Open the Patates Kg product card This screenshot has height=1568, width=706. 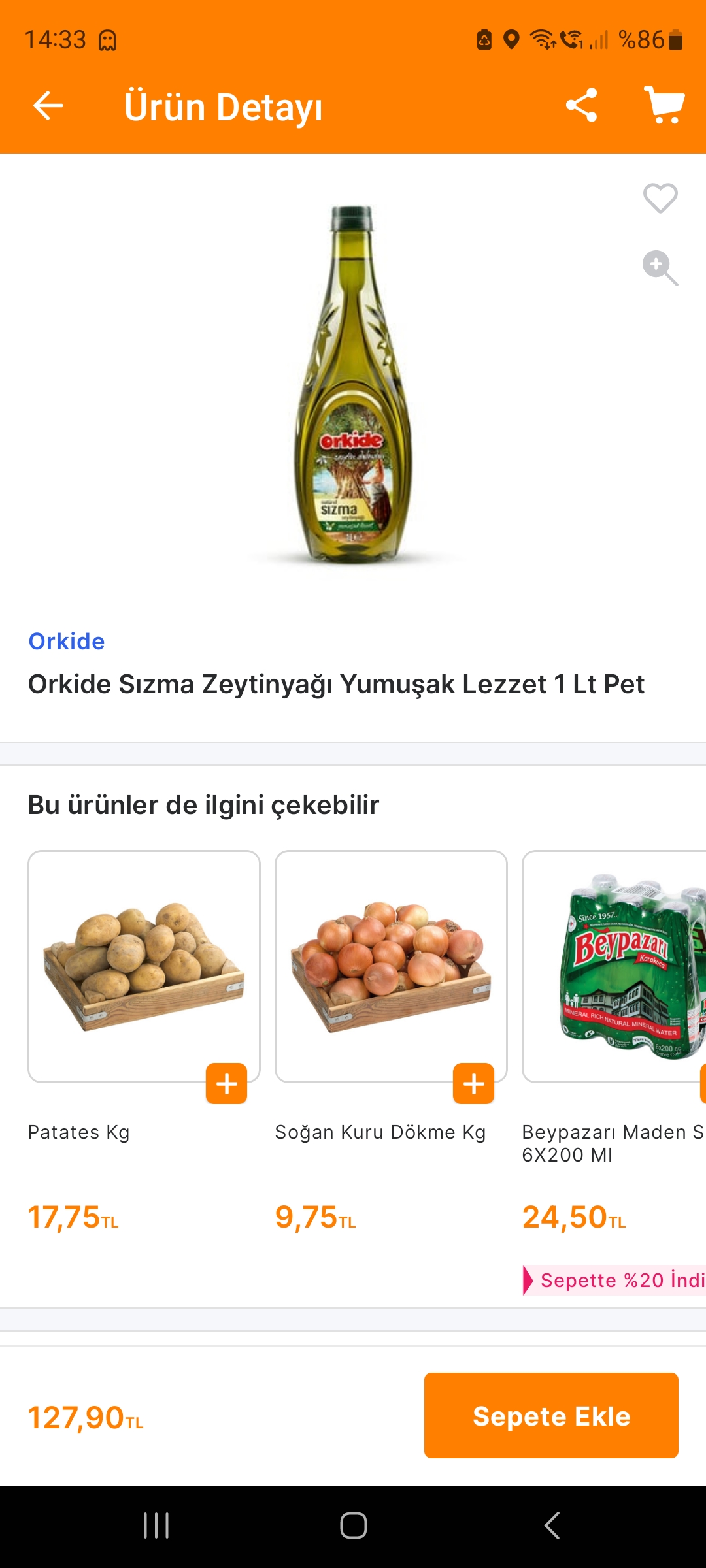click(144, 966)
